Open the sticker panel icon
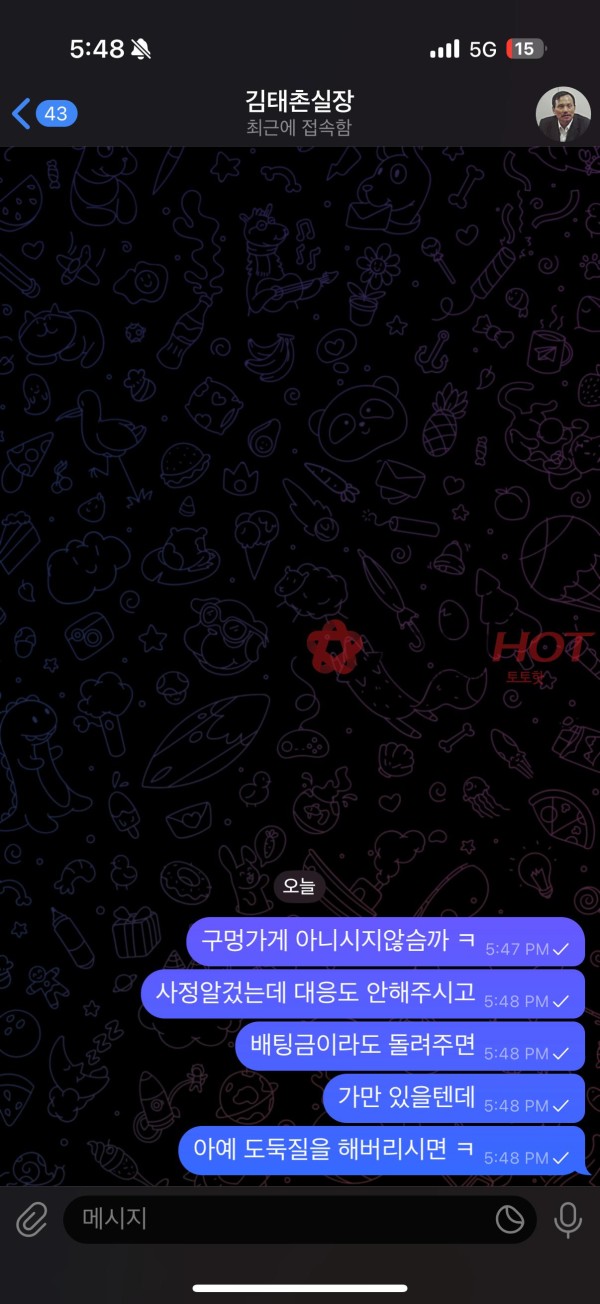Image resolution: width=600 pixels, height=1304 pixels. coord(510,1219)
